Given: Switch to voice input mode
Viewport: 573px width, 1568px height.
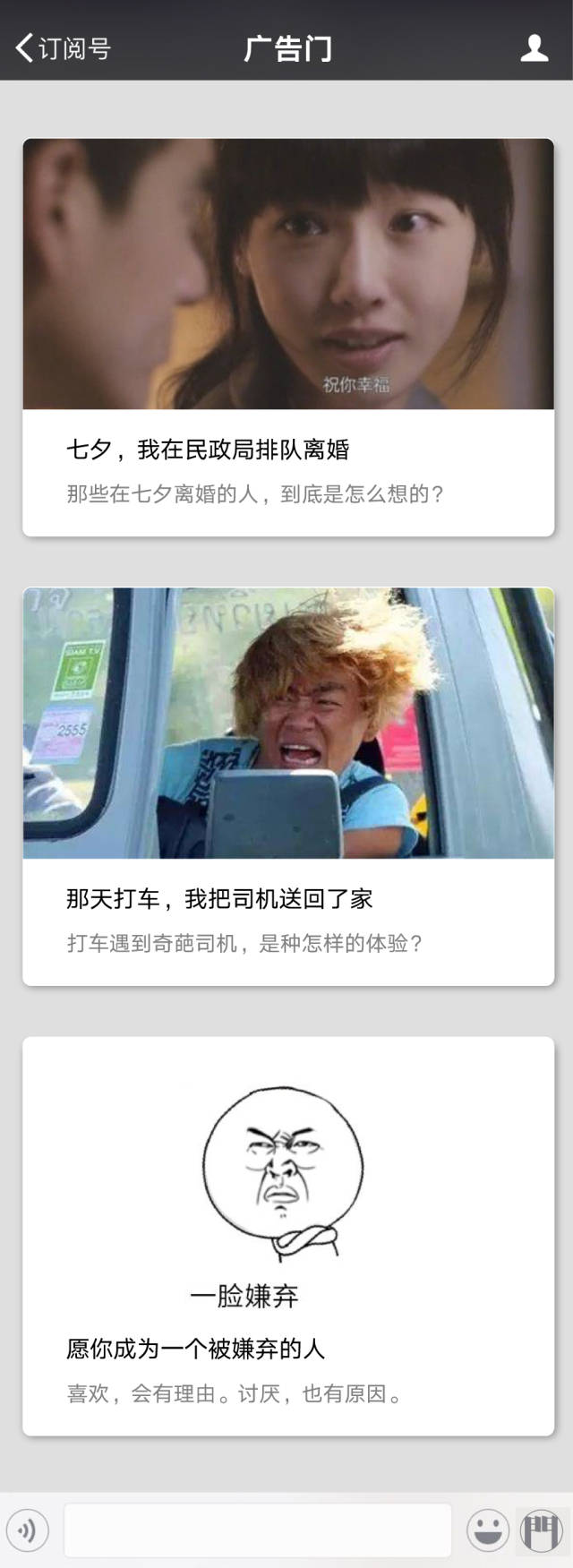Looking at the screenshot, I should pyautogui.click(x=28, y=1529).
